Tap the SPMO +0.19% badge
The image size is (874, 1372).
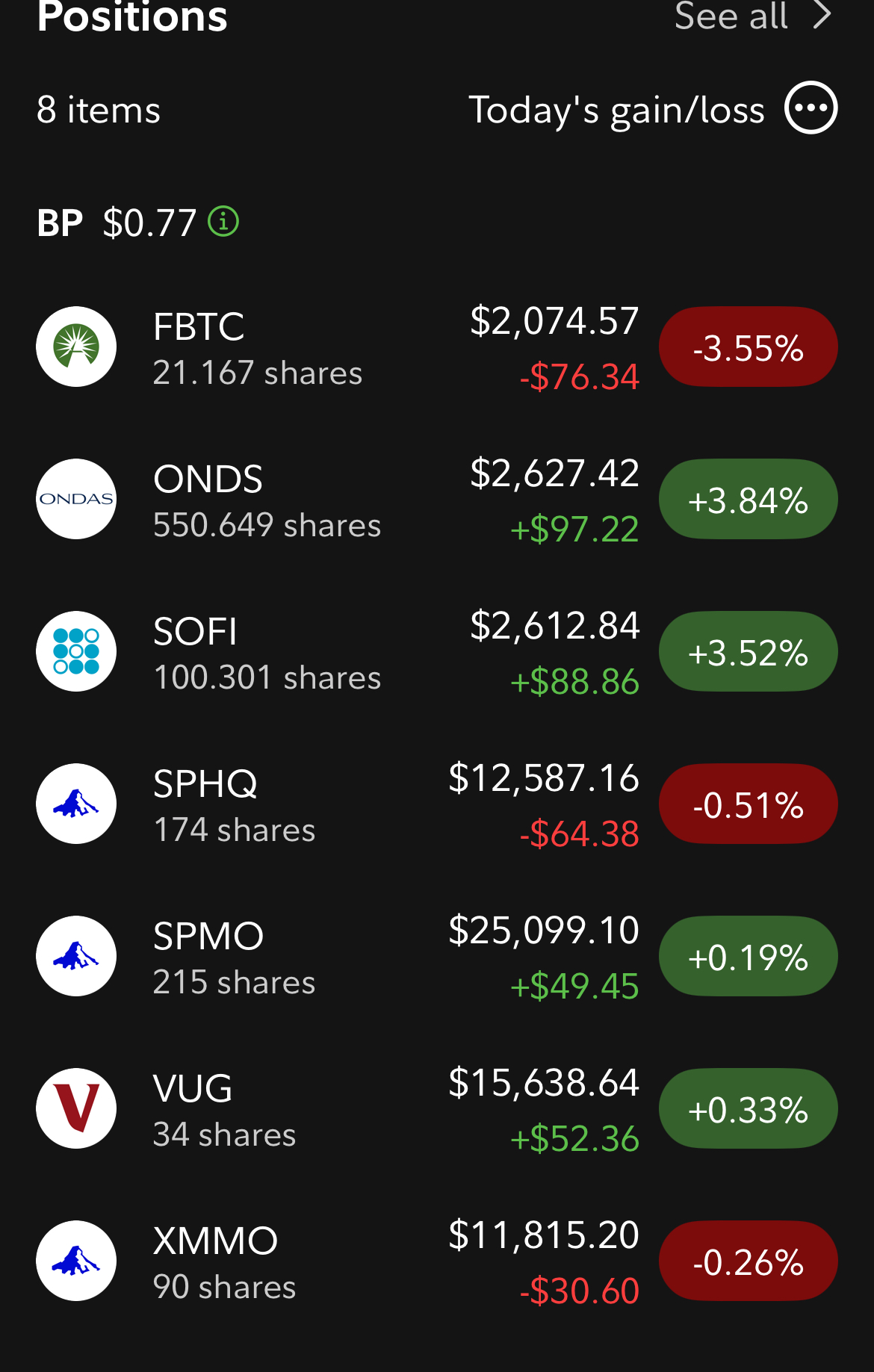click(x=748, y=957)
